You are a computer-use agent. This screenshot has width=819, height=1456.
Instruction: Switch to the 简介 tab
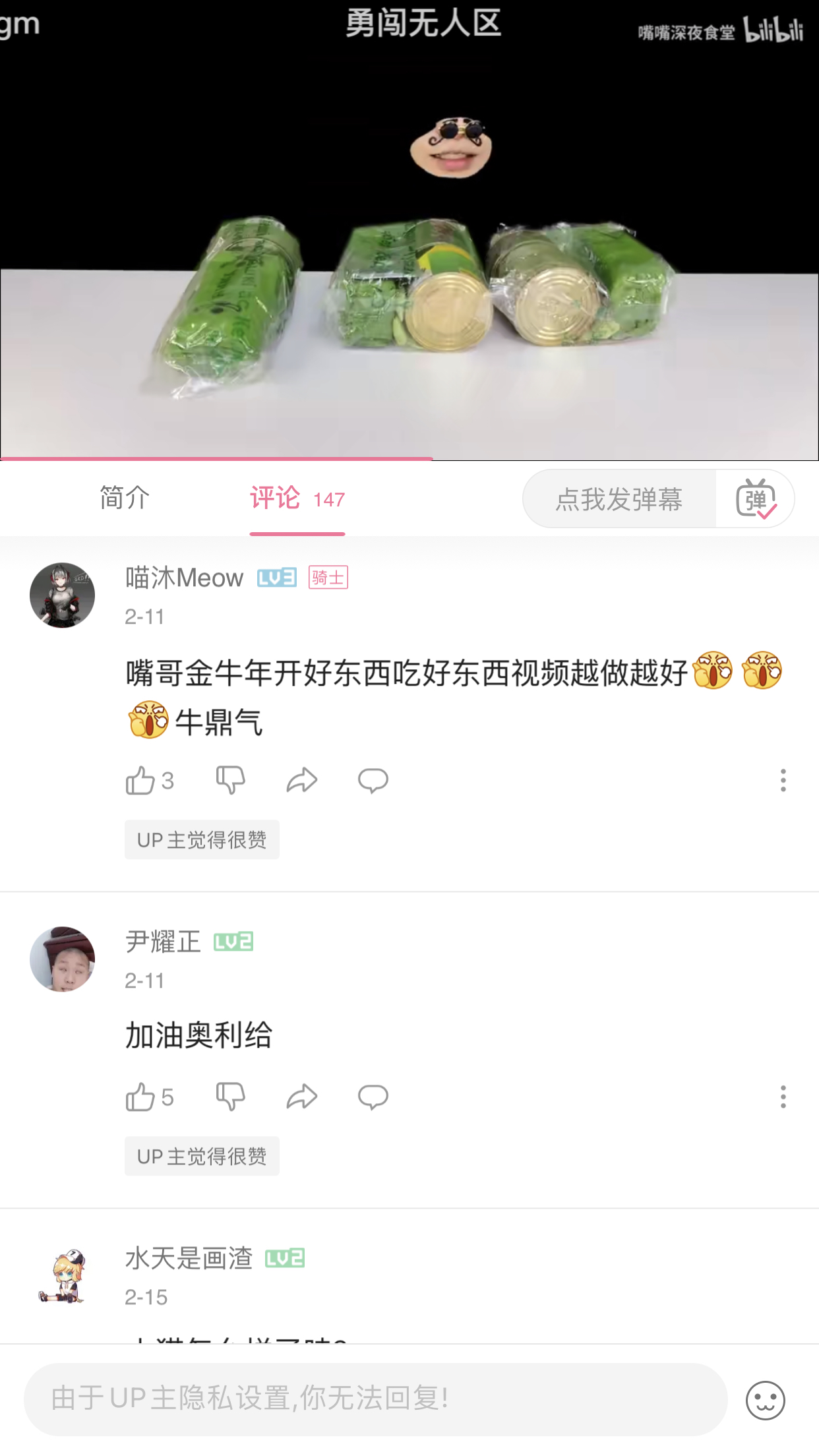[124, 499]
